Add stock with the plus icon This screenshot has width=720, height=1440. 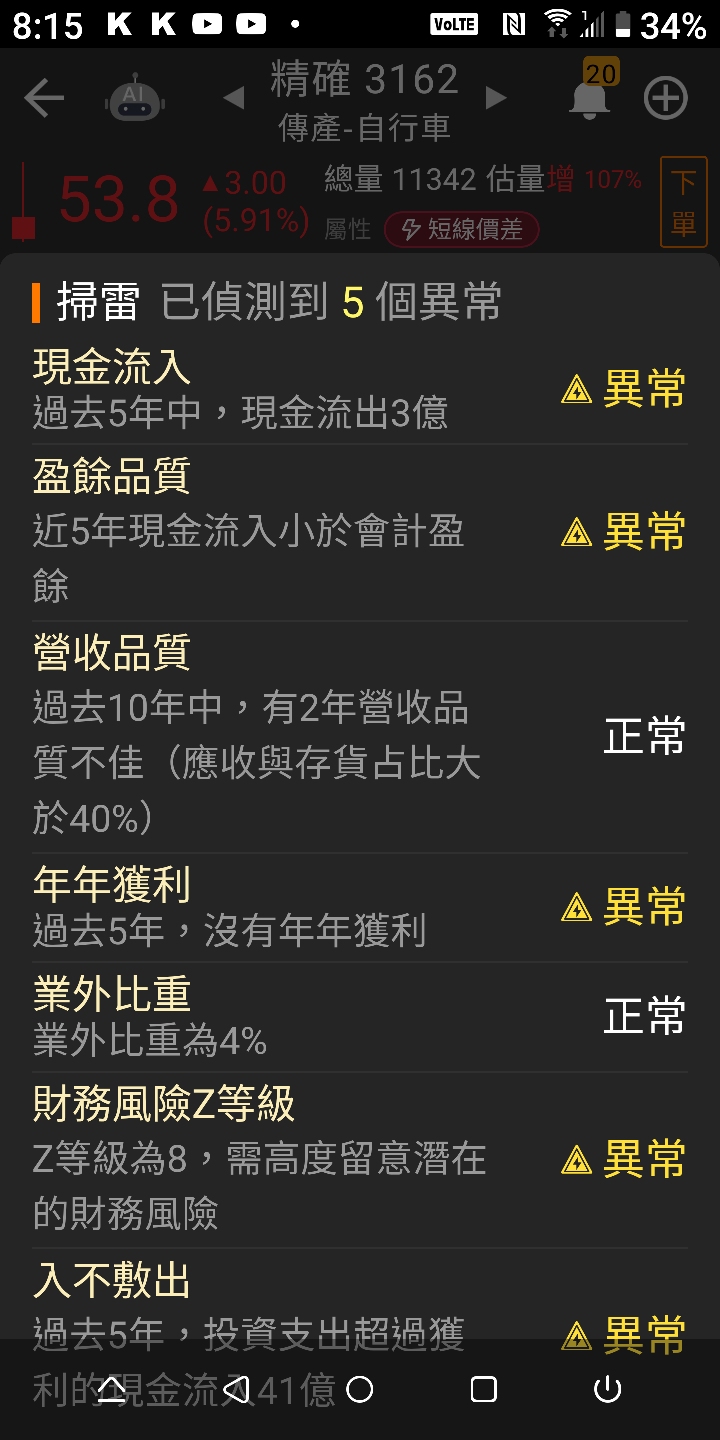666,98
